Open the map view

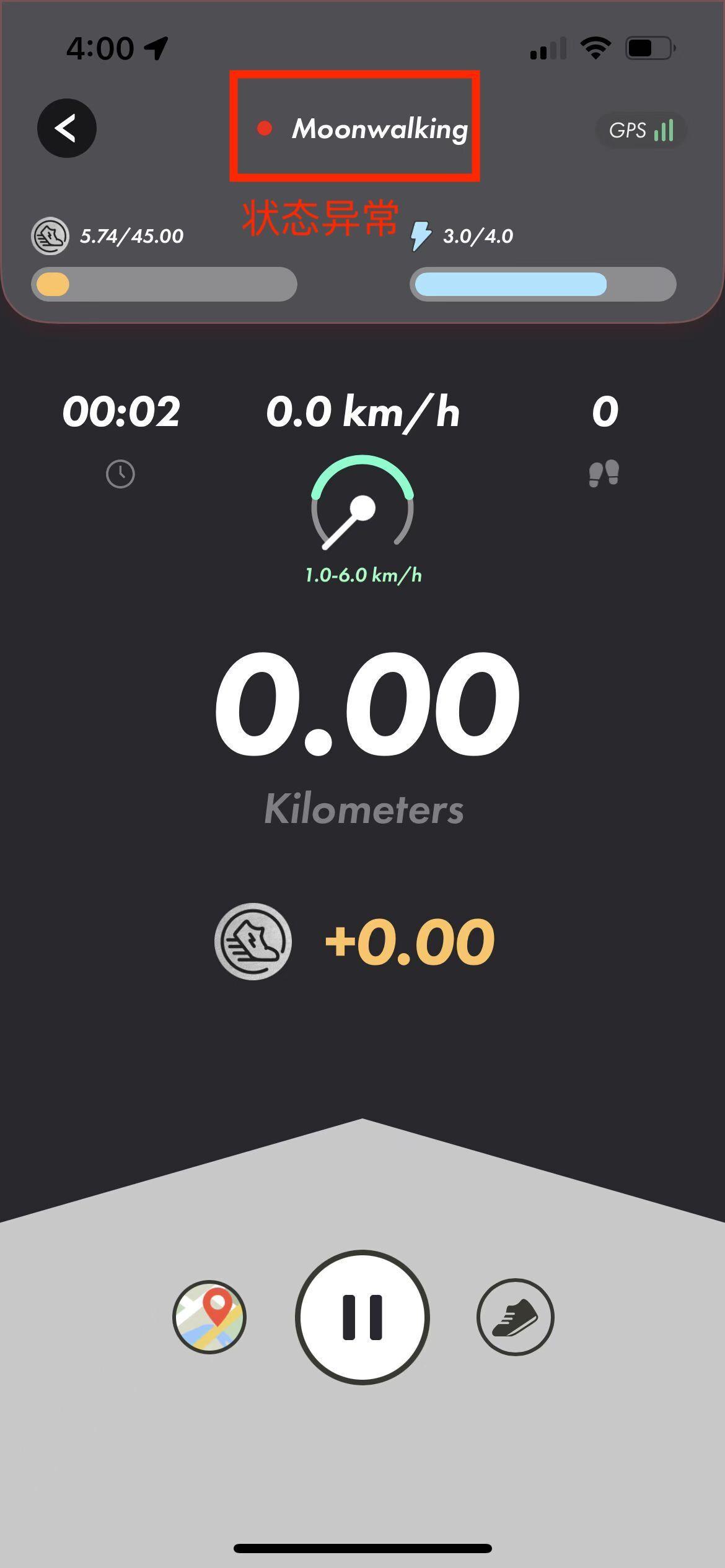209,1317
